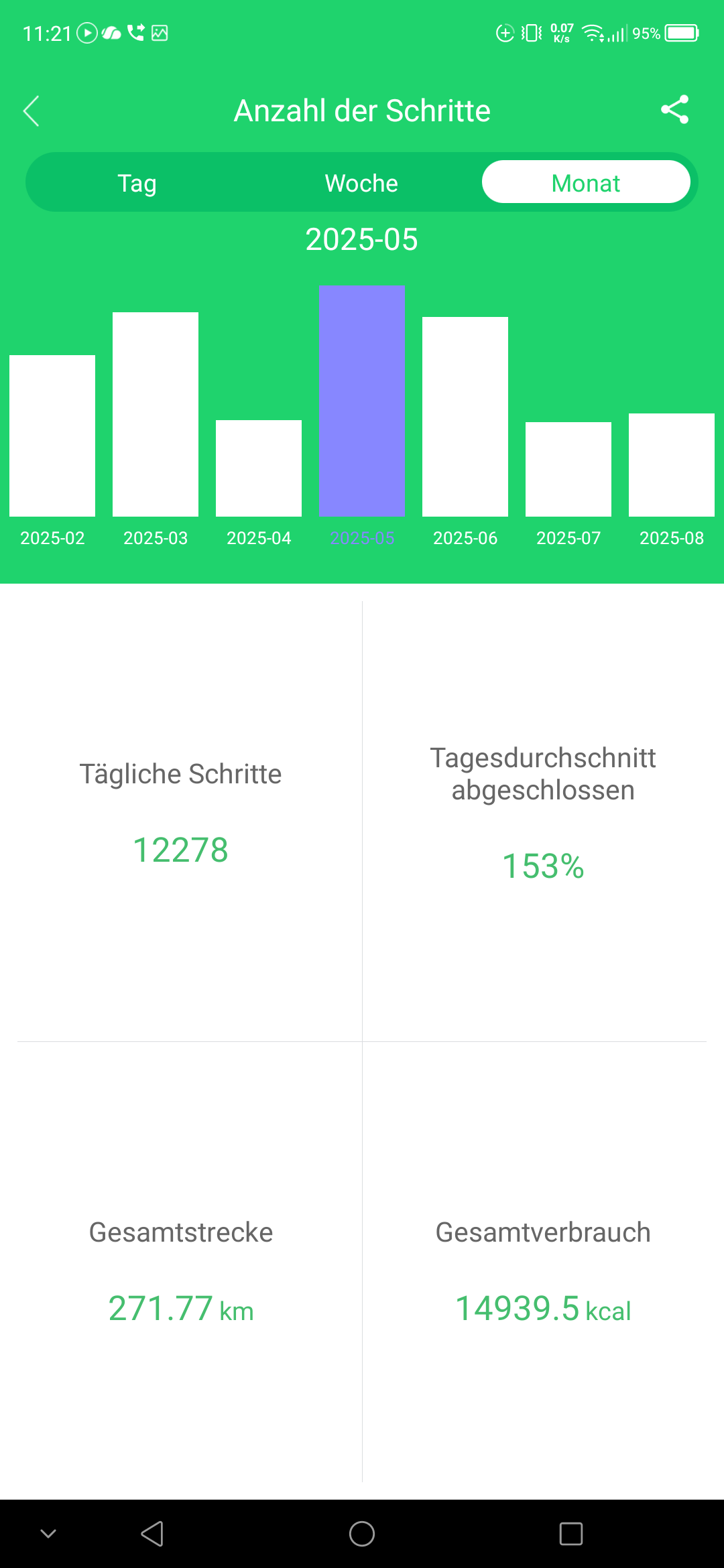Tap the highlighted 2025-05 bar
Viewport: 724px width, 1568px height.
(x=362, y=401)
